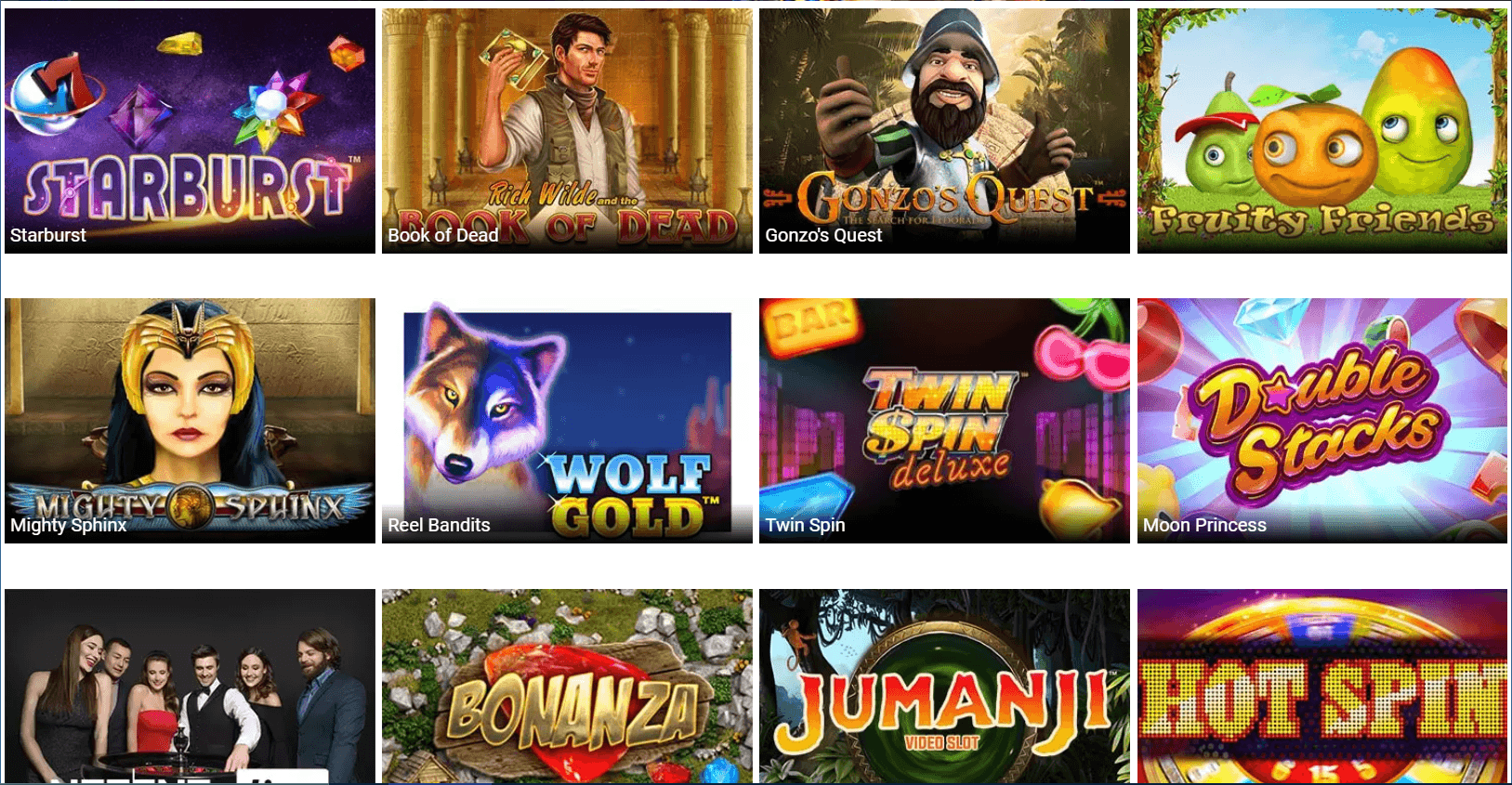The width and height of the screenshot is (1512, 785).
Task: Select the Gonzo's Quest tile
Action: click(944, 130)
